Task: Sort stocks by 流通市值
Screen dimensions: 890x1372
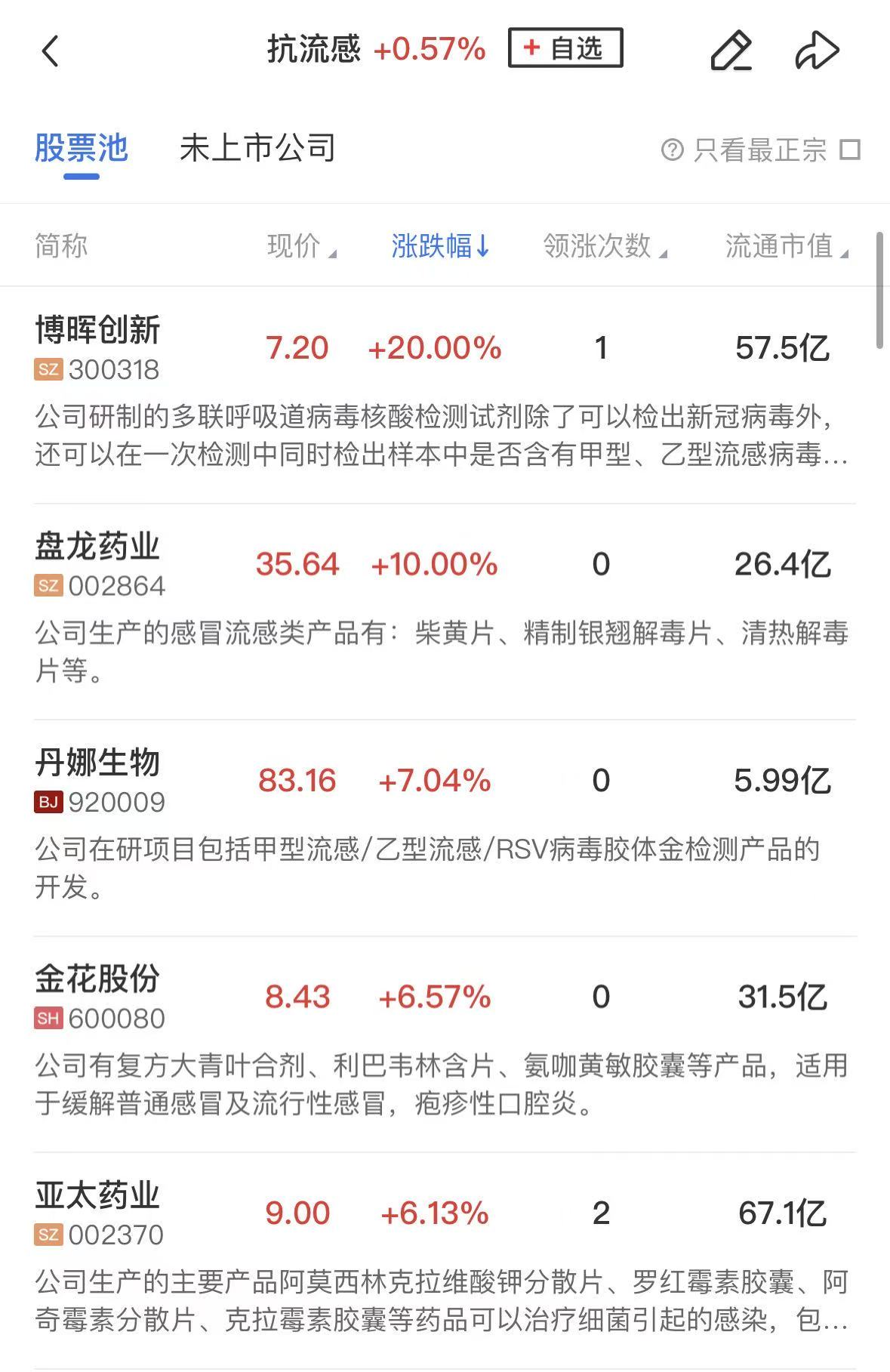Action: 786,246
